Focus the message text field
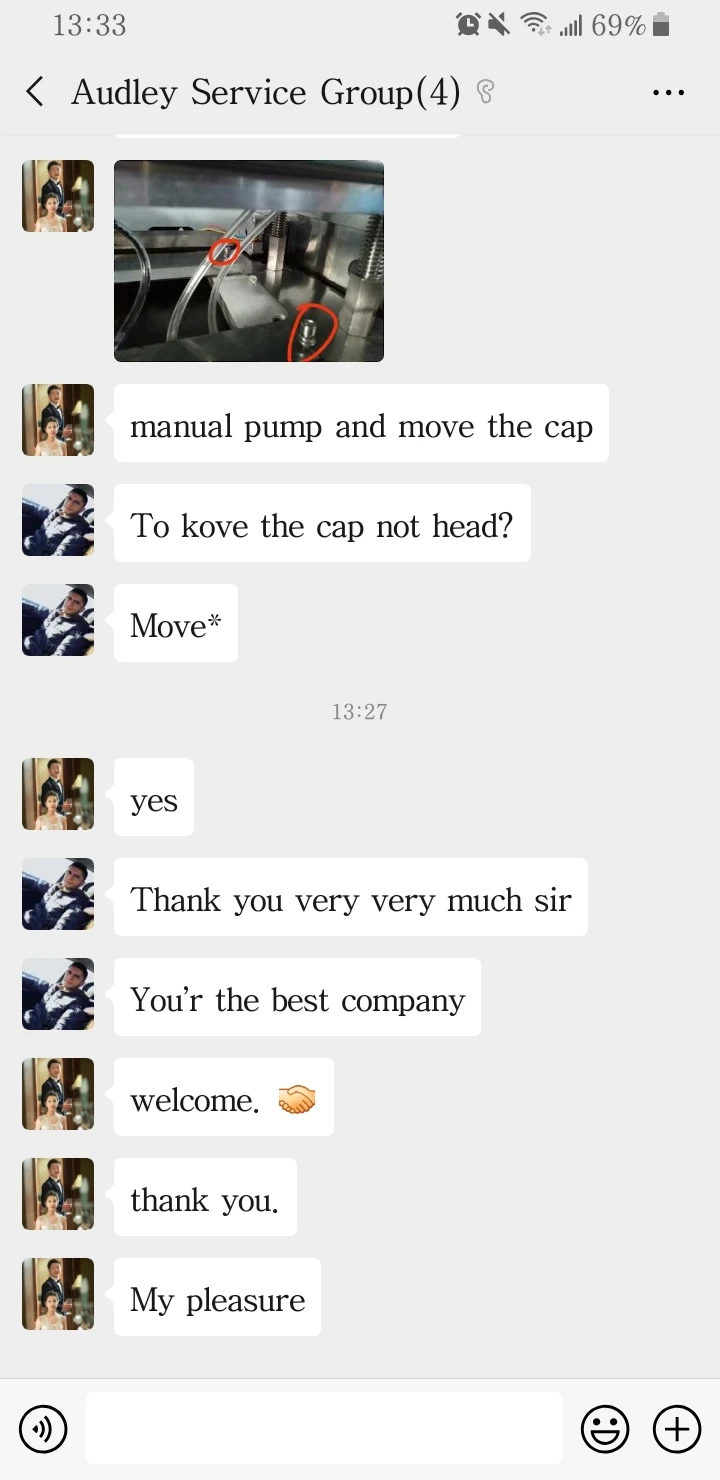720x1480 pixels. (x=323, y=1429)
